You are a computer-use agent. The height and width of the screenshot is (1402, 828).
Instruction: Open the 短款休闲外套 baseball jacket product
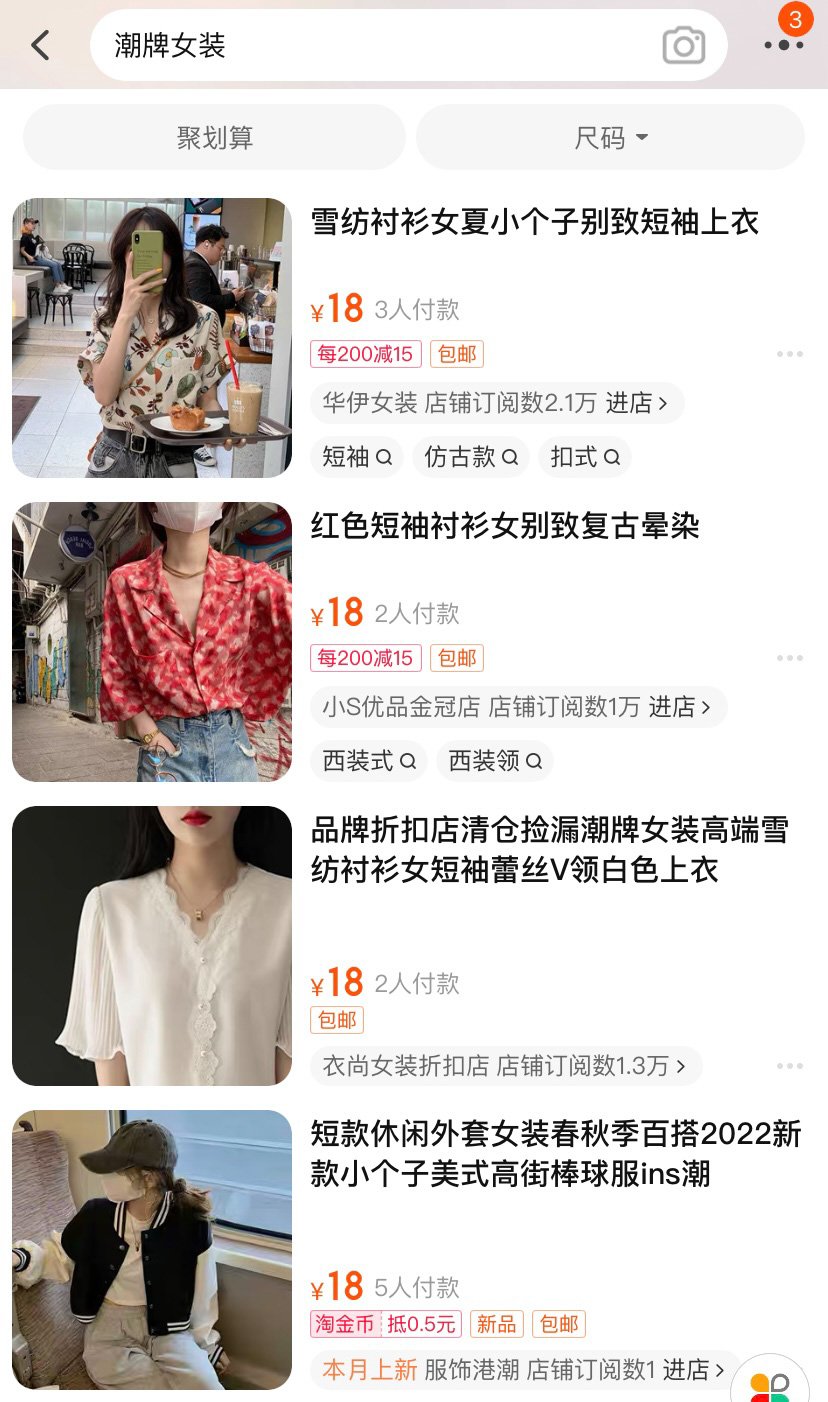[x=555, y=1154]
